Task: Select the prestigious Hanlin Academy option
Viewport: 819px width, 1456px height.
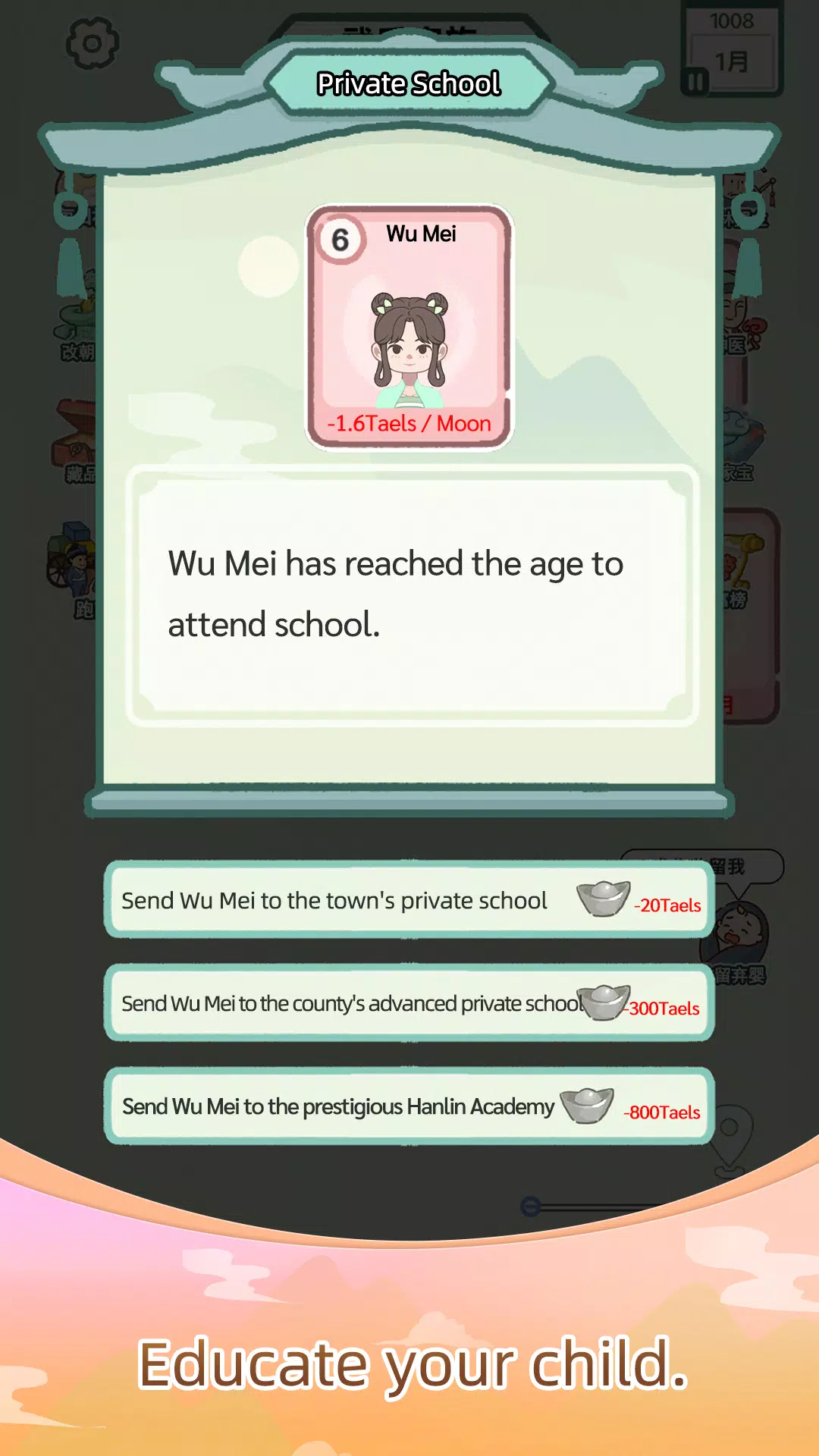Action: click(x=409, y=1106)
